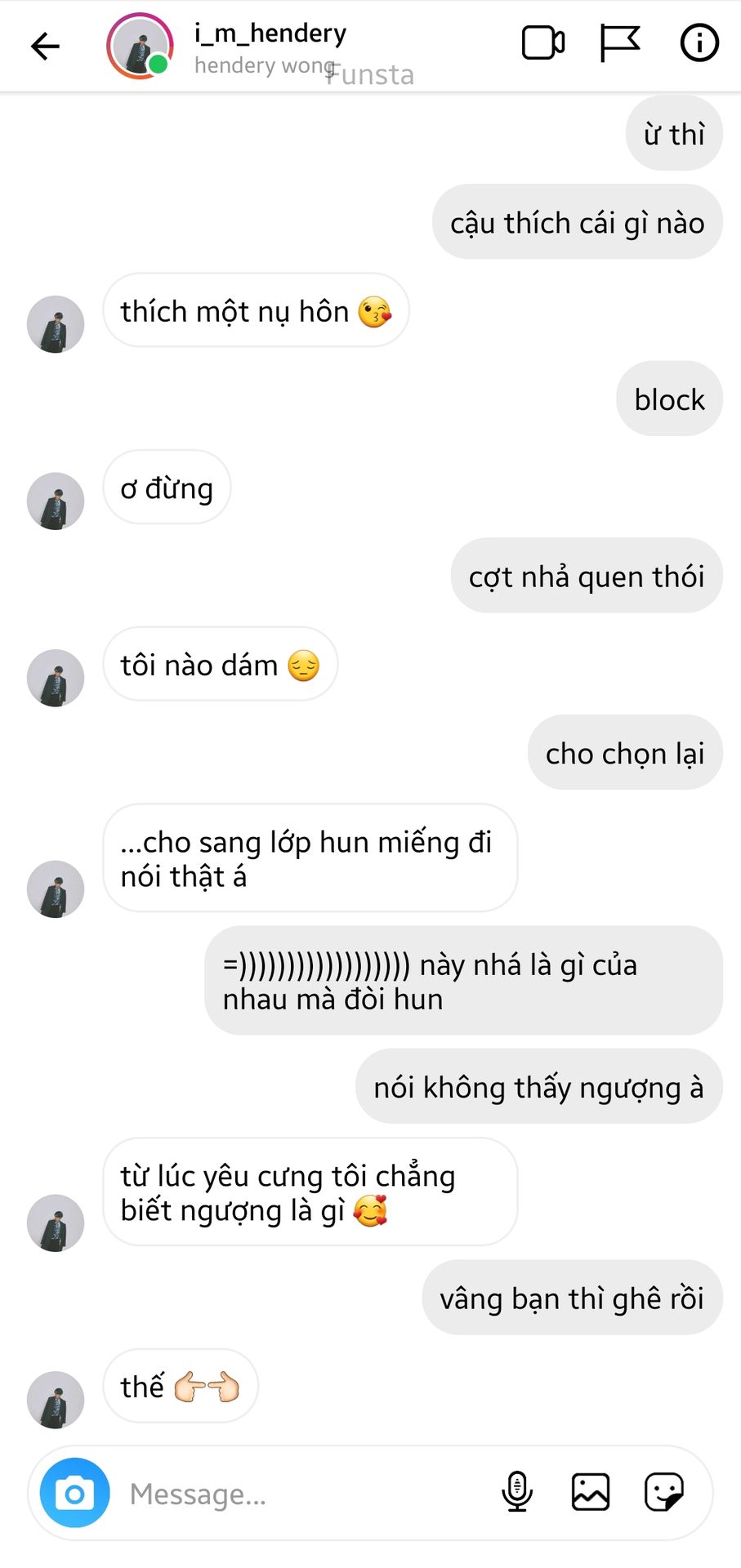The width and height of the screenshot is (741, 1568).
Task: Go back to the message list
Action: click(45, 46)
